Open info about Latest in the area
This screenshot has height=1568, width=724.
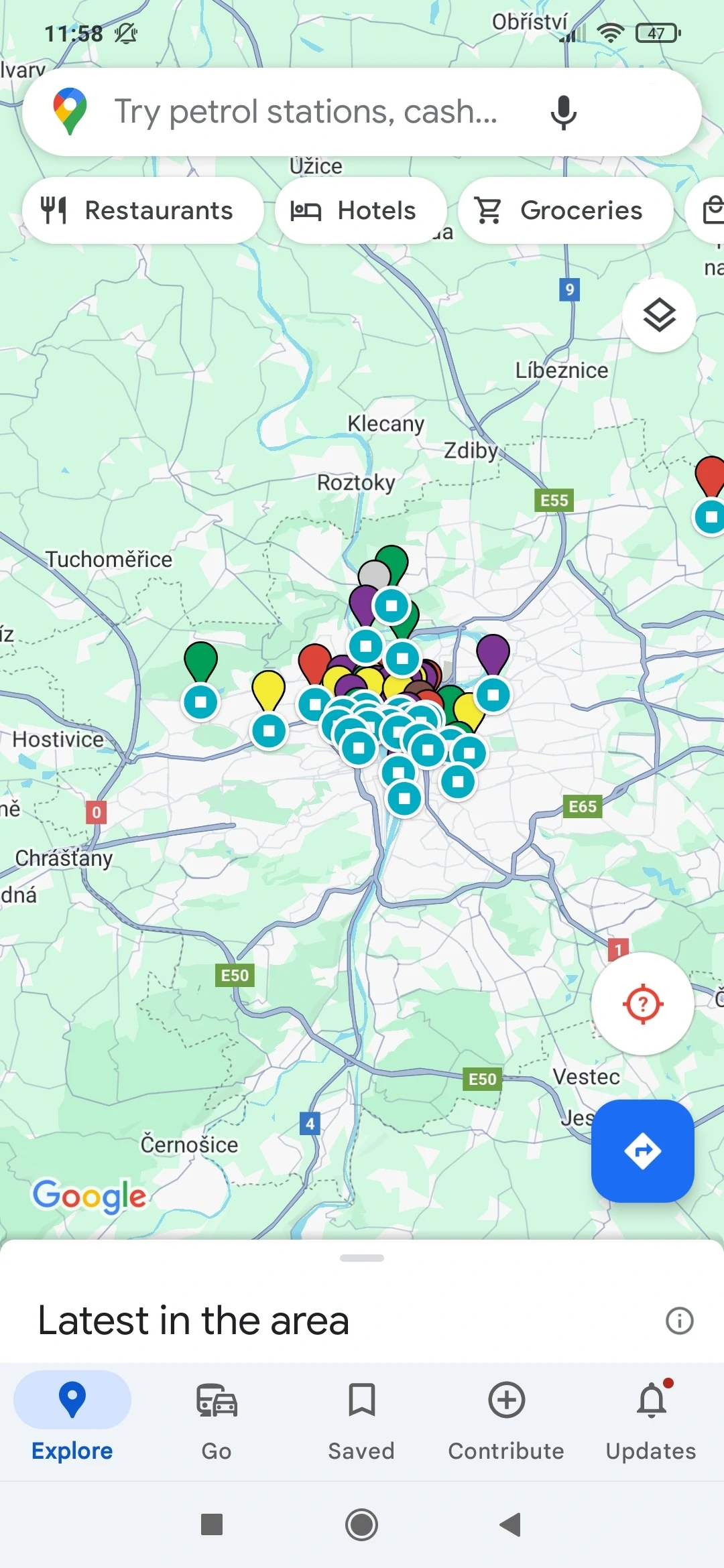point(679,1321)
